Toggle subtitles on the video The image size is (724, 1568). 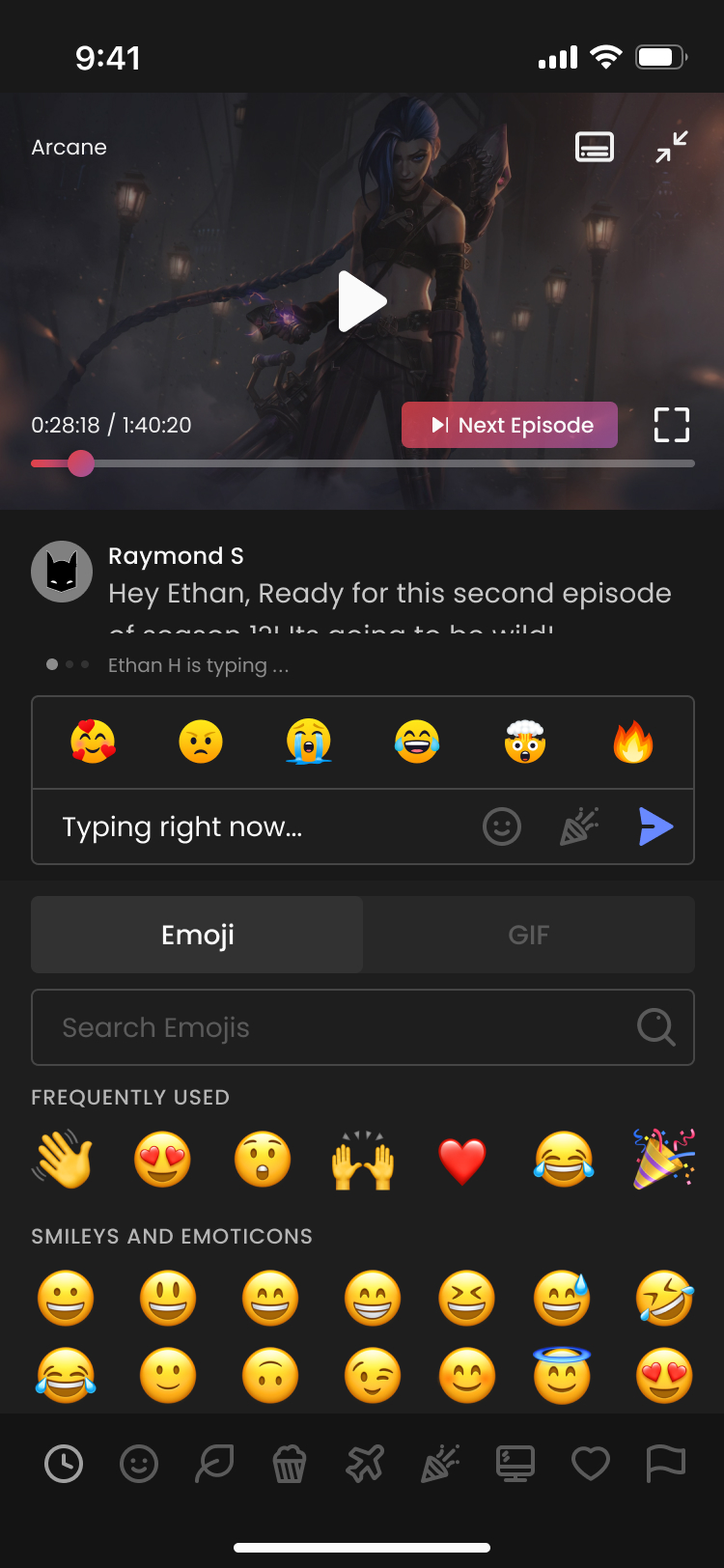coord(595,147)
